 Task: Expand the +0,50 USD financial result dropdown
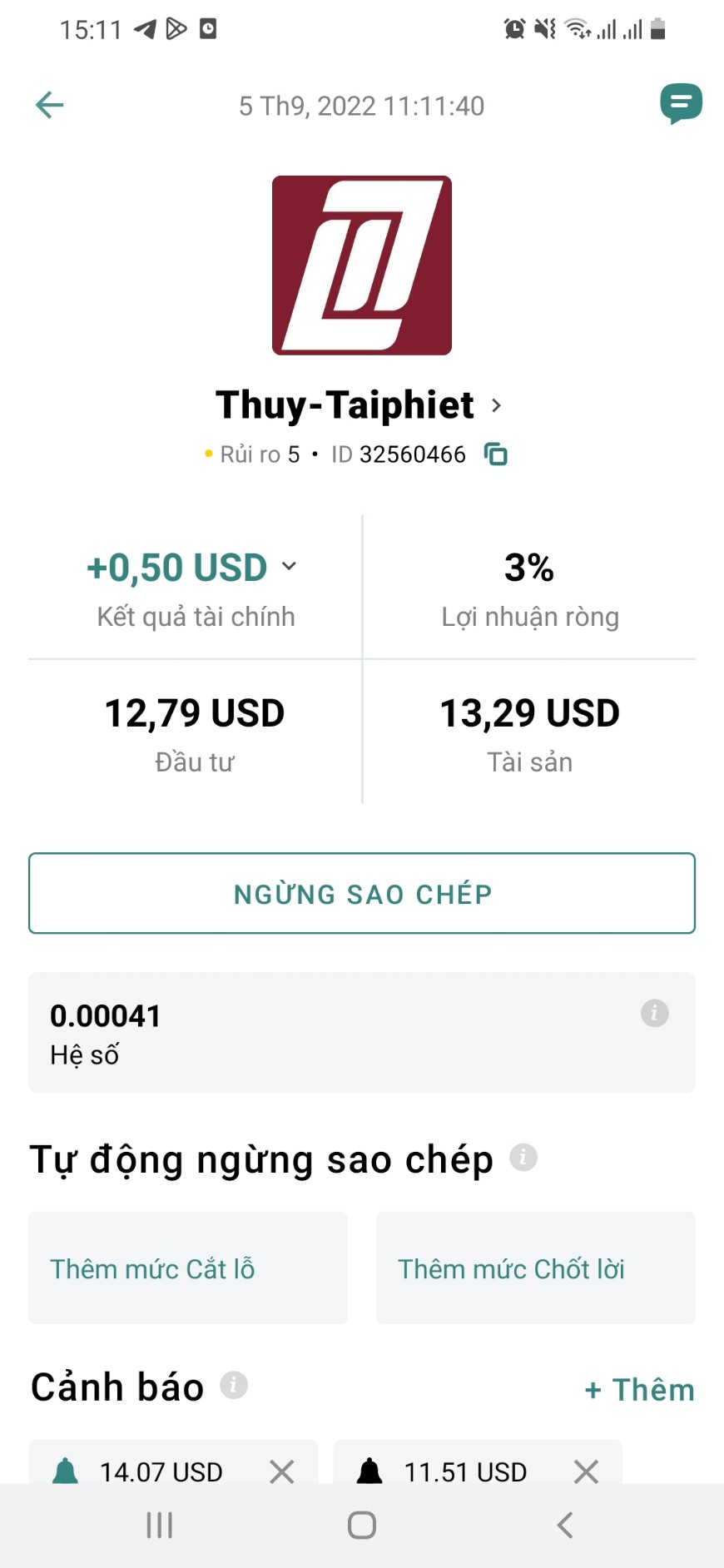[289, 566]
